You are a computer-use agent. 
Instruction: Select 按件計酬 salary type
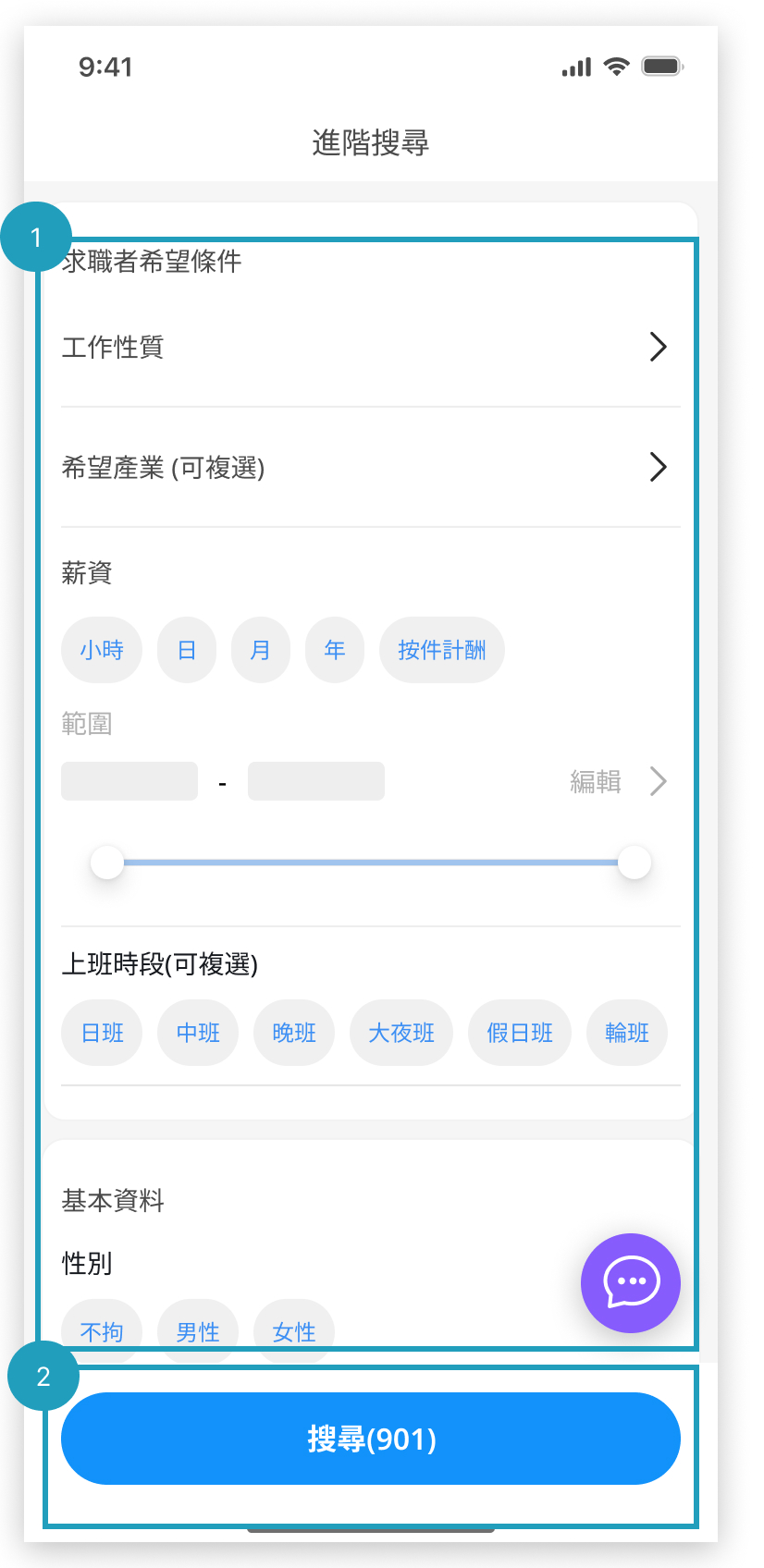(x=442, y=650)
